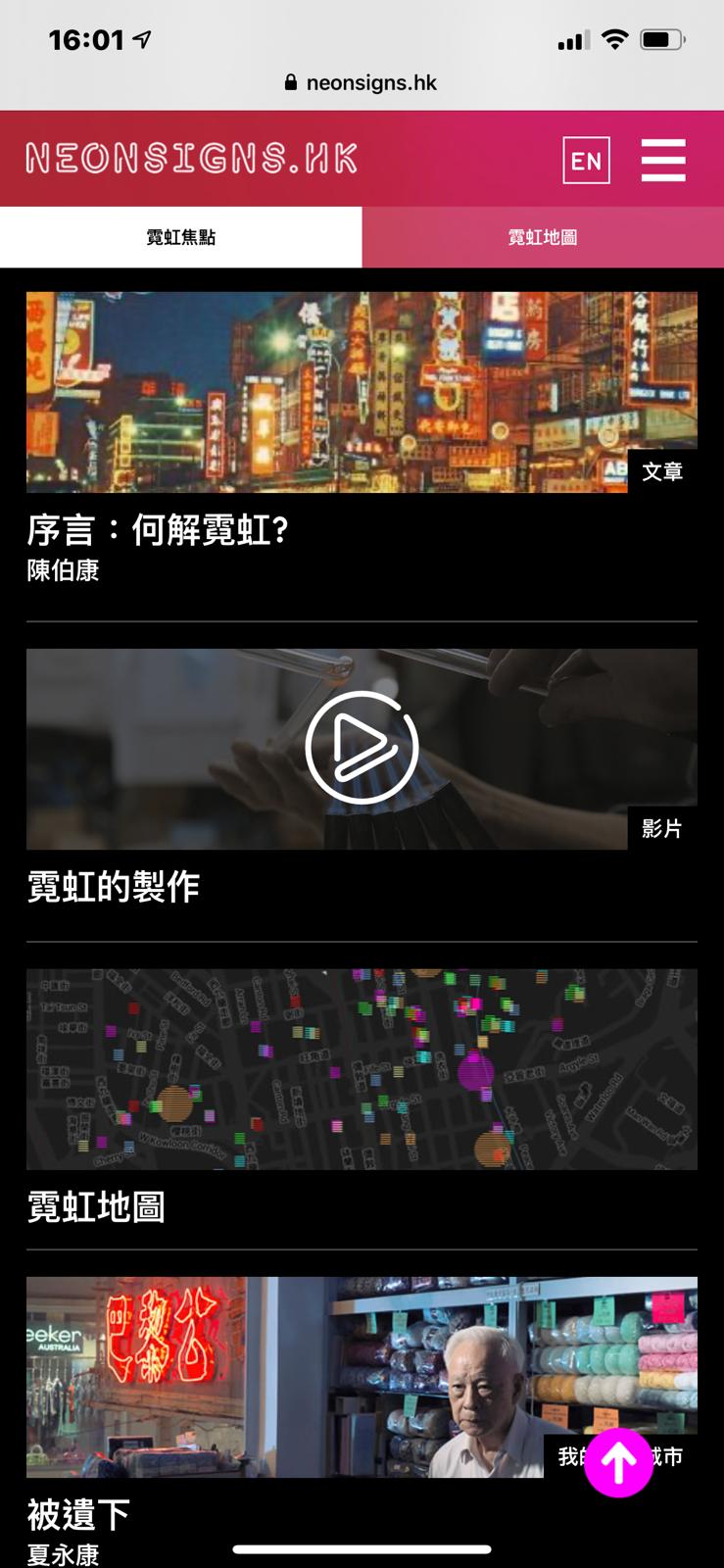Screen dimensions: 724x1568
Task: Tap the NEONSIGNS.HK header title
Action: click(x=192, y=159)
